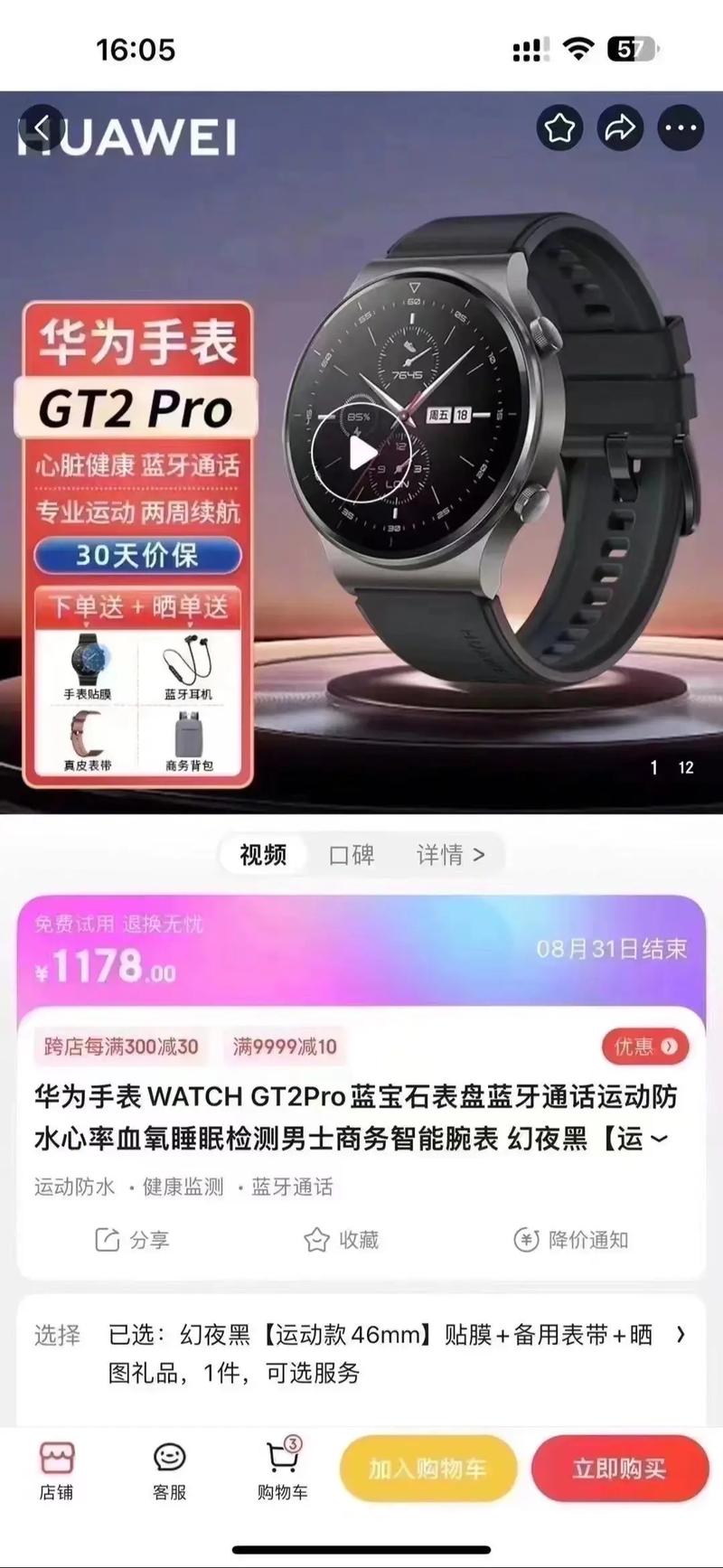Screen dimensions: 723x1568
Task: Add the watch to 收藏
Action: [341, 1240]
